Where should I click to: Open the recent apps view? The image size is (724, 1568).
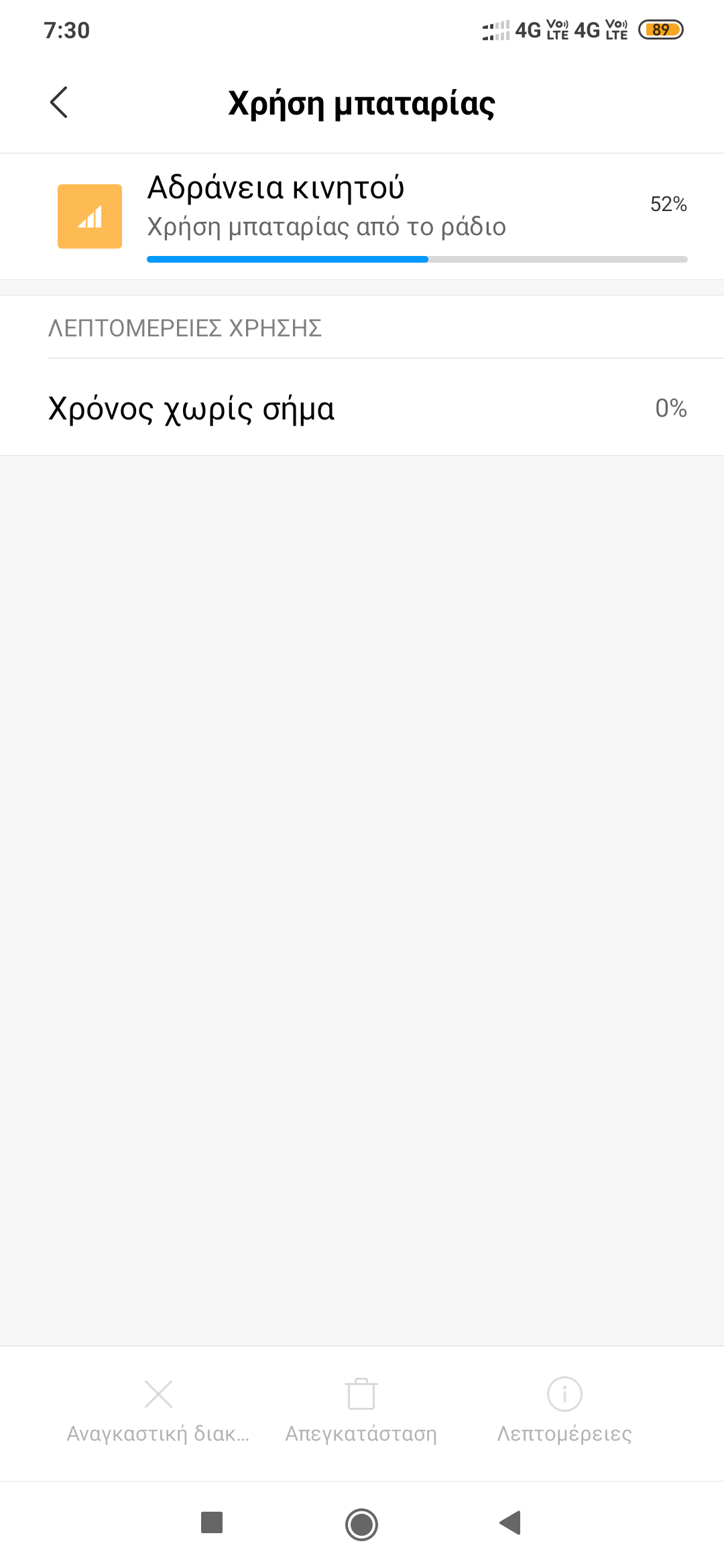[212, 1523]
